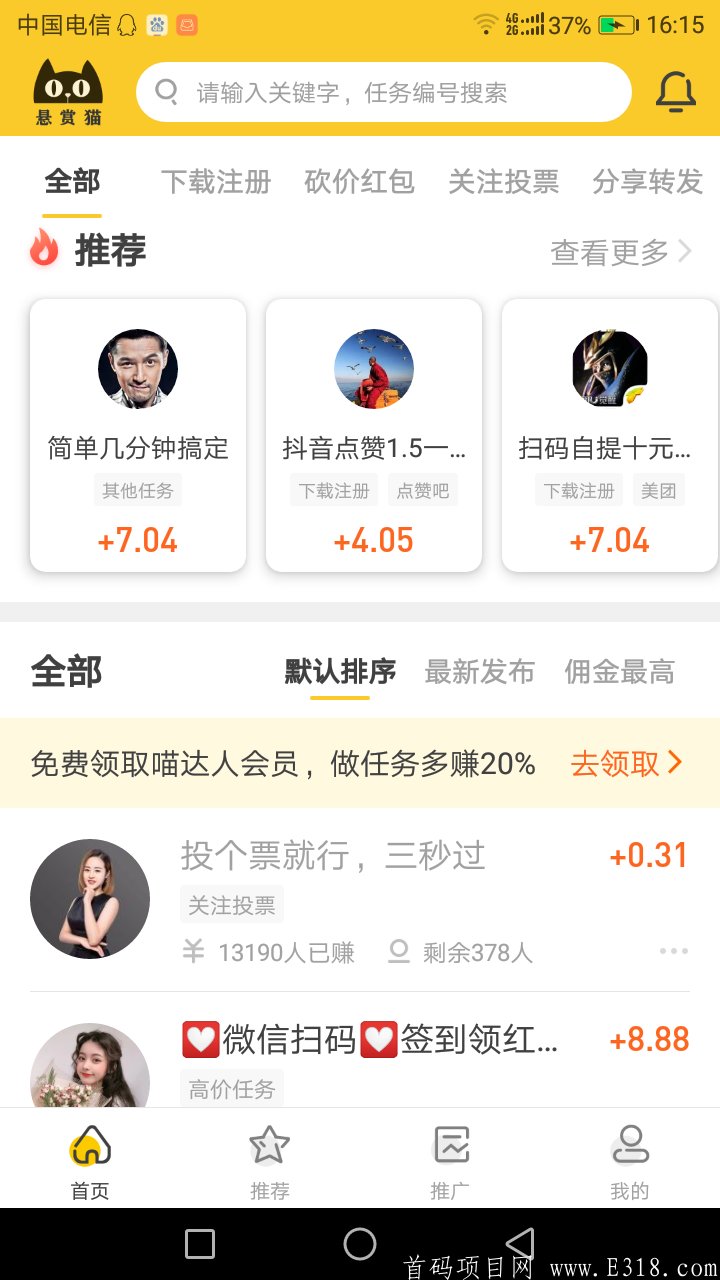Switch to the 砍价红包 category tab
Screen dimensions: 720x1280
359,183
